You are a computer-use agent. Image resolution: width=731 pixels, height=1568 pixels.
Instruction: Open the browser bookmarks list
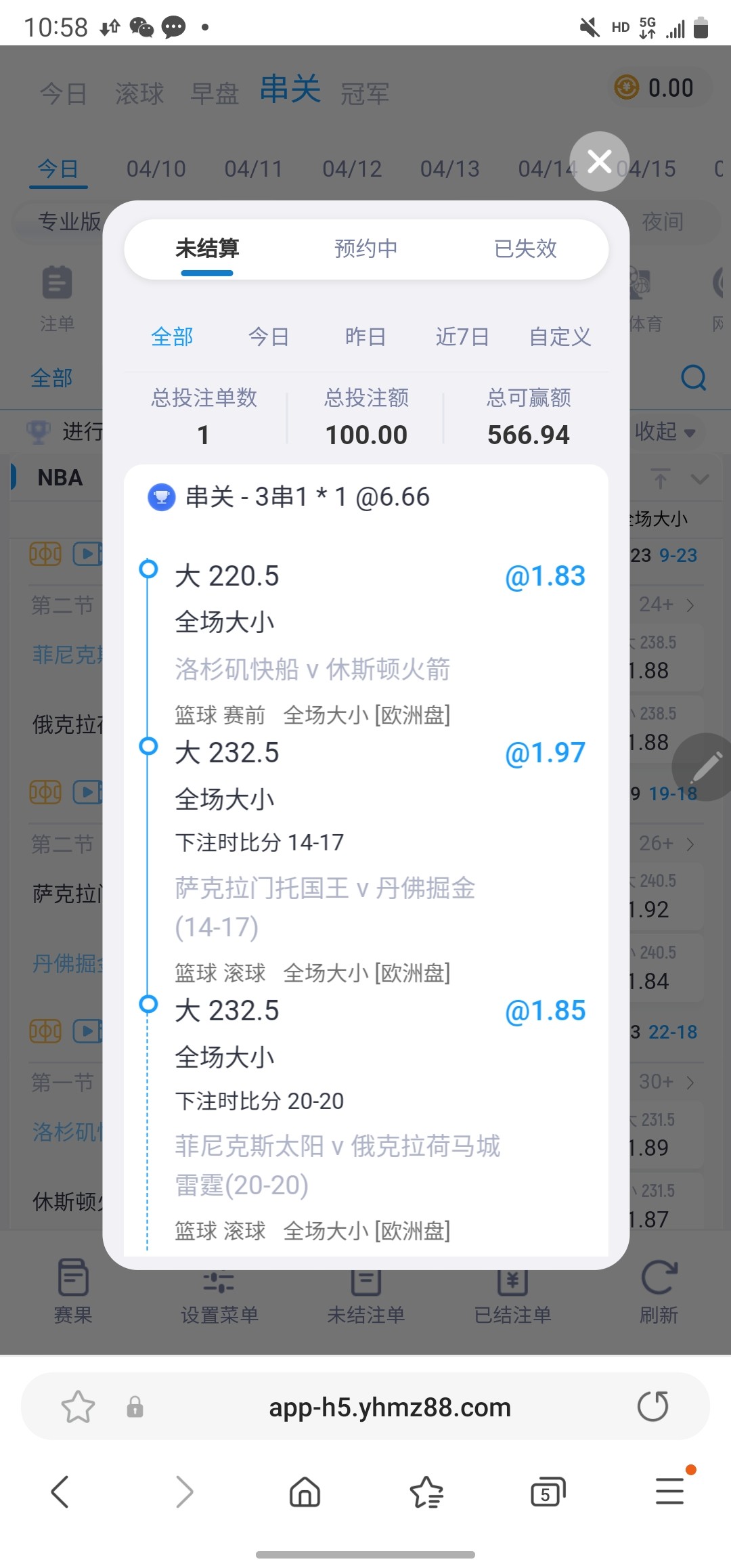click(426, 1492)
